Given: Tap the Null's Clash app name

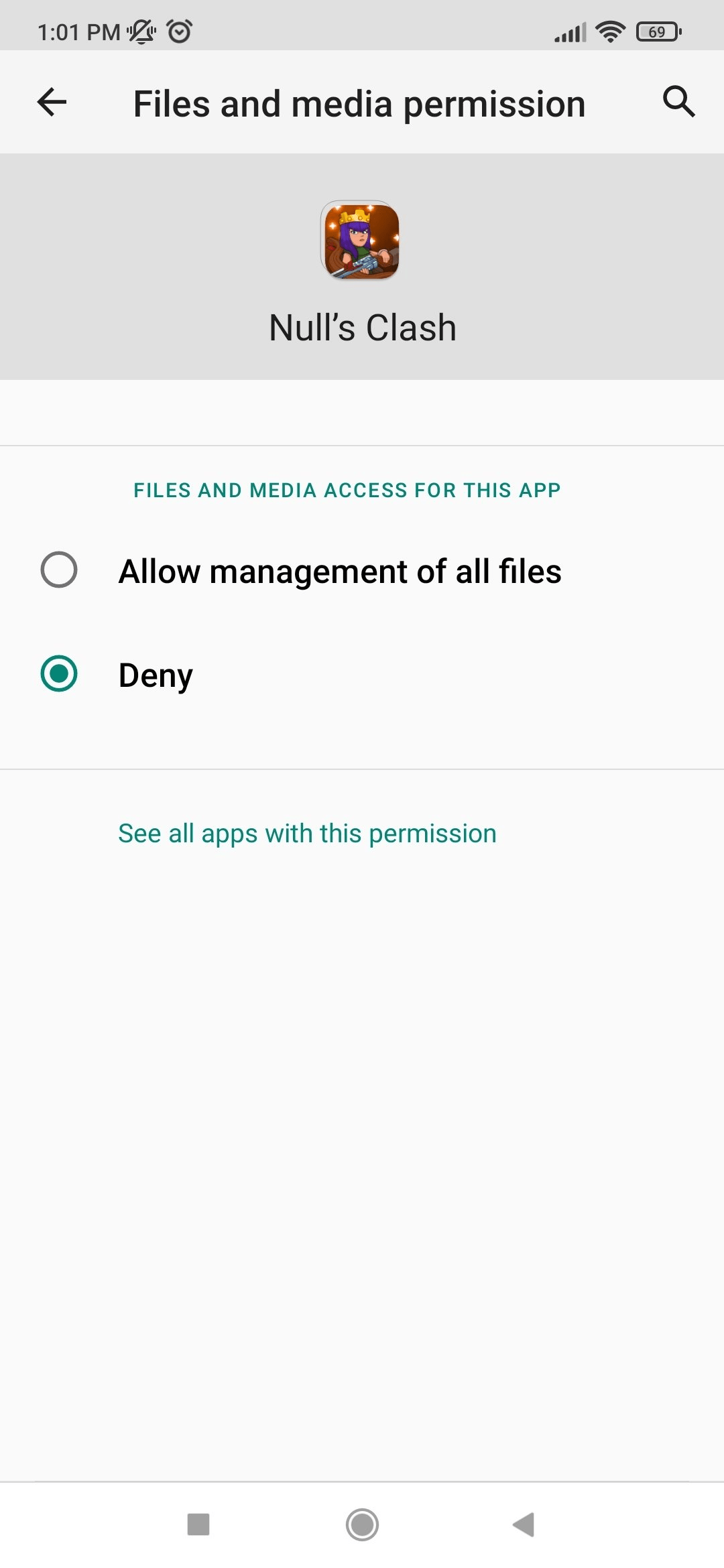Looking at the screenshot, I should (361, 327).
